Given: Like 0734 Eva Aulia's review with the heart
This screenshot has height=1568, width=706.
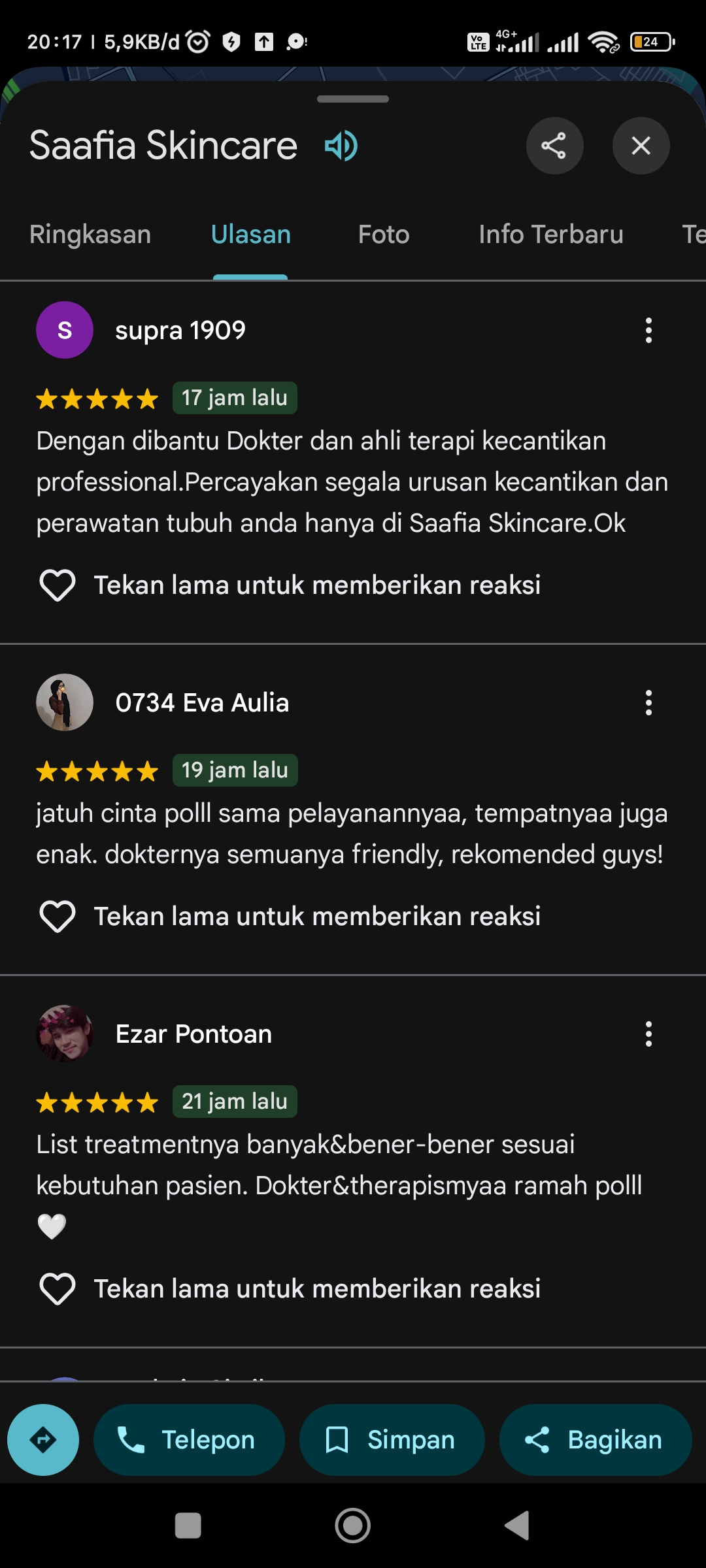Looking at the screenshot, I should [x=58, y=917].
